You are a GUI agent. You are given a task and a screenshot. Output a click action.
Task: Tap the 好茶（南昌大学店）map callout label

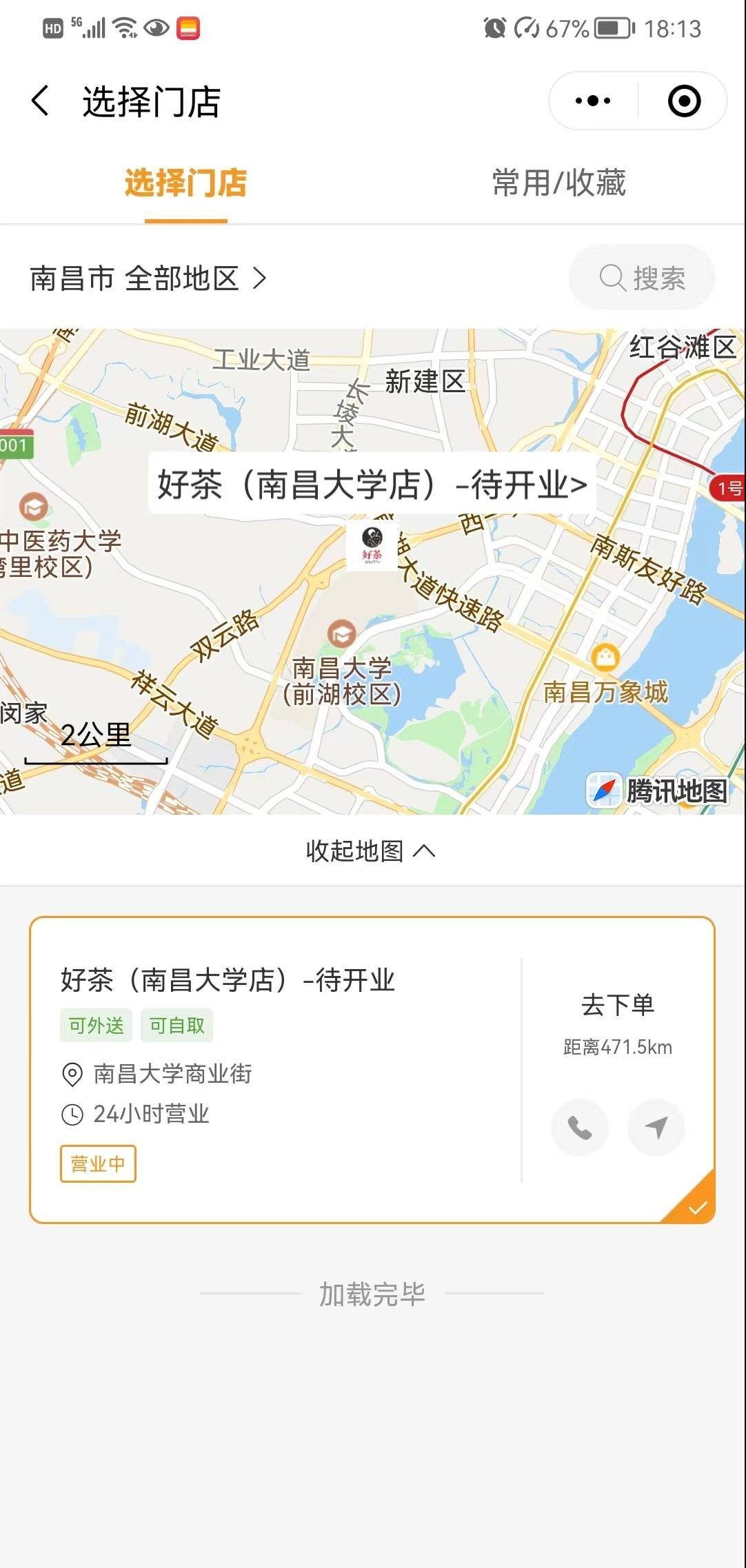[372, 485]
